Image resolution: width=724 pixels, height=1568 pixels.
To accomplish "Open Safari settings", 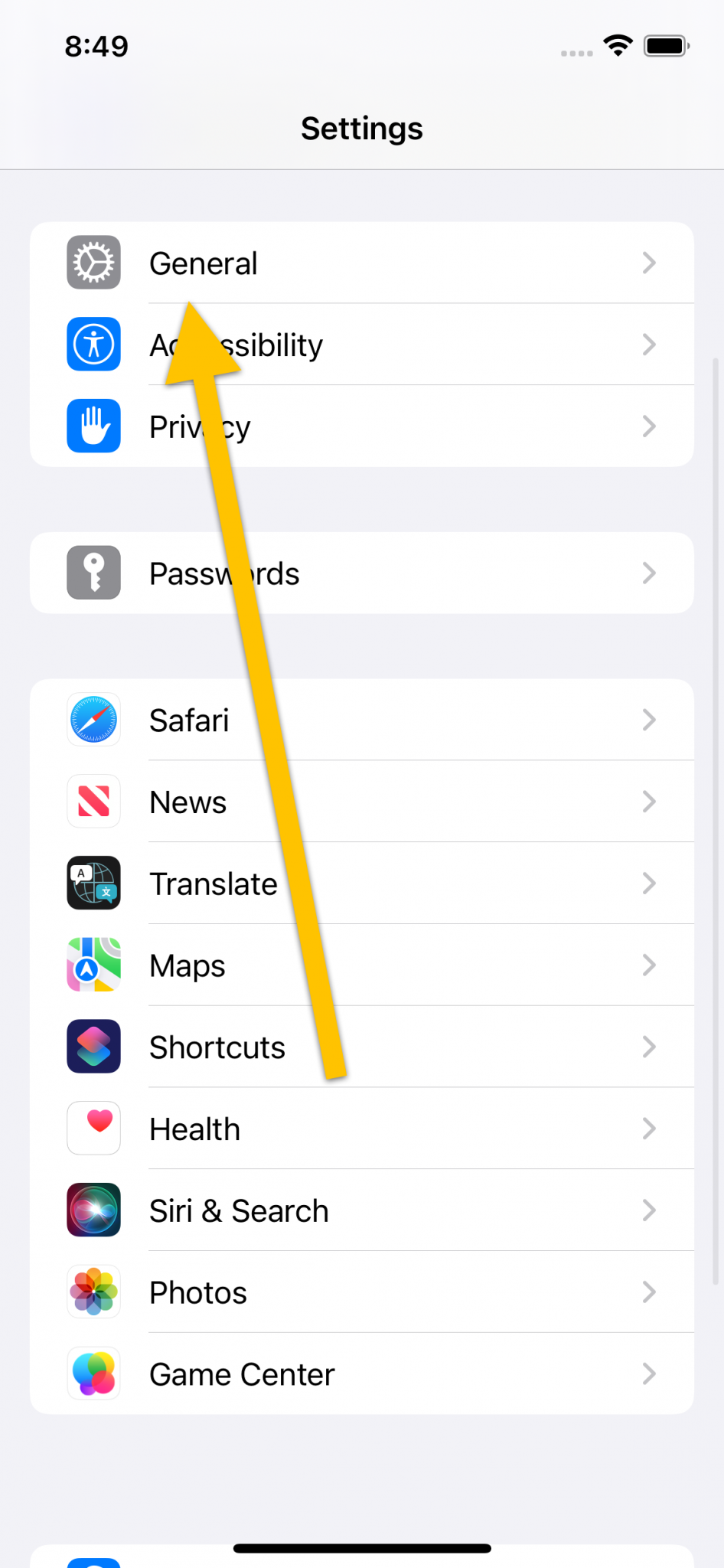I will pyautogui.click(x=362, y=720).
